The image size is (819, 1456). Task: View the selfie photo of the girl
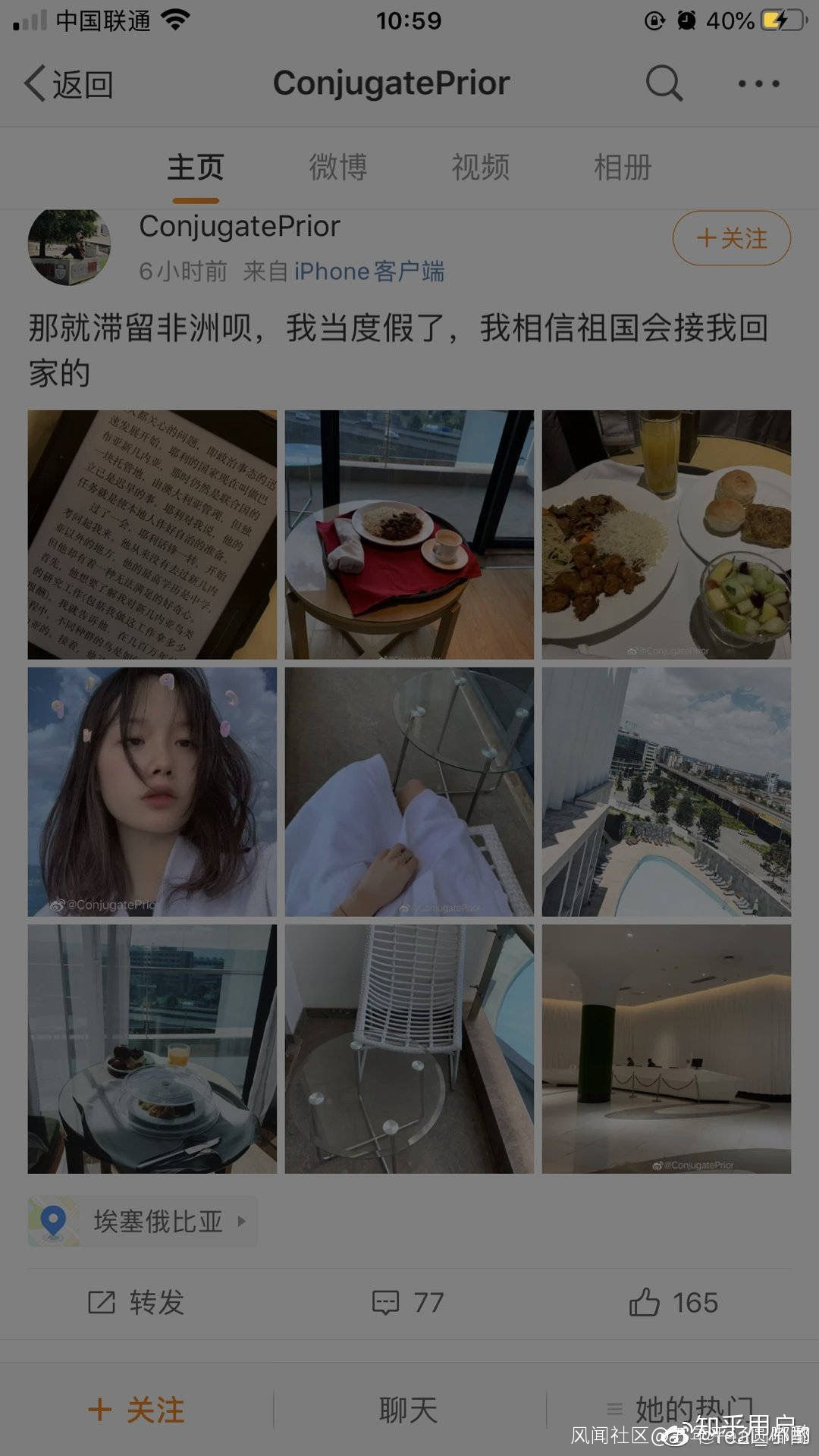tap(152, 792)
